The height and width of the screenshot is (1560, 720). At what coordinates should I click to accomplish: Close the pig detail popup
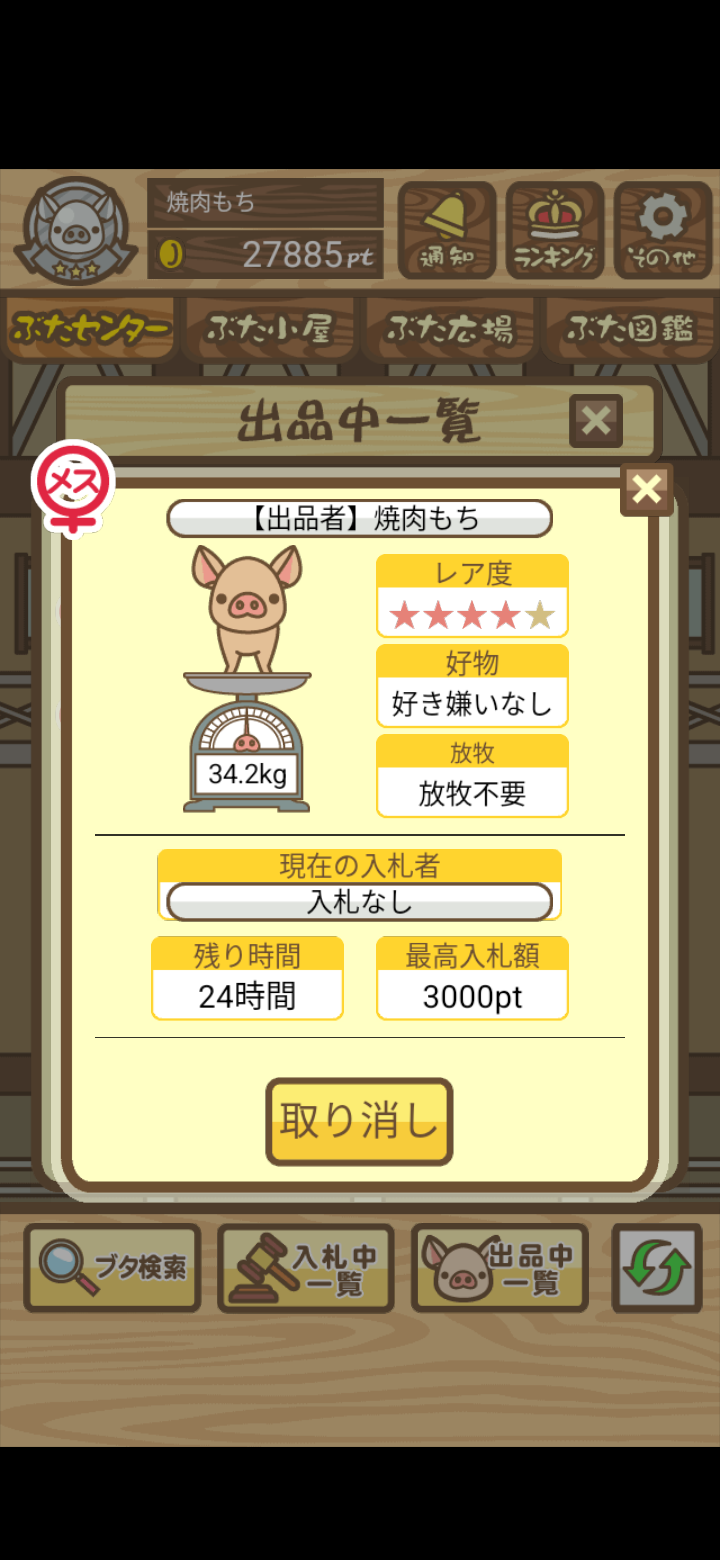click(x=647, y=489)
